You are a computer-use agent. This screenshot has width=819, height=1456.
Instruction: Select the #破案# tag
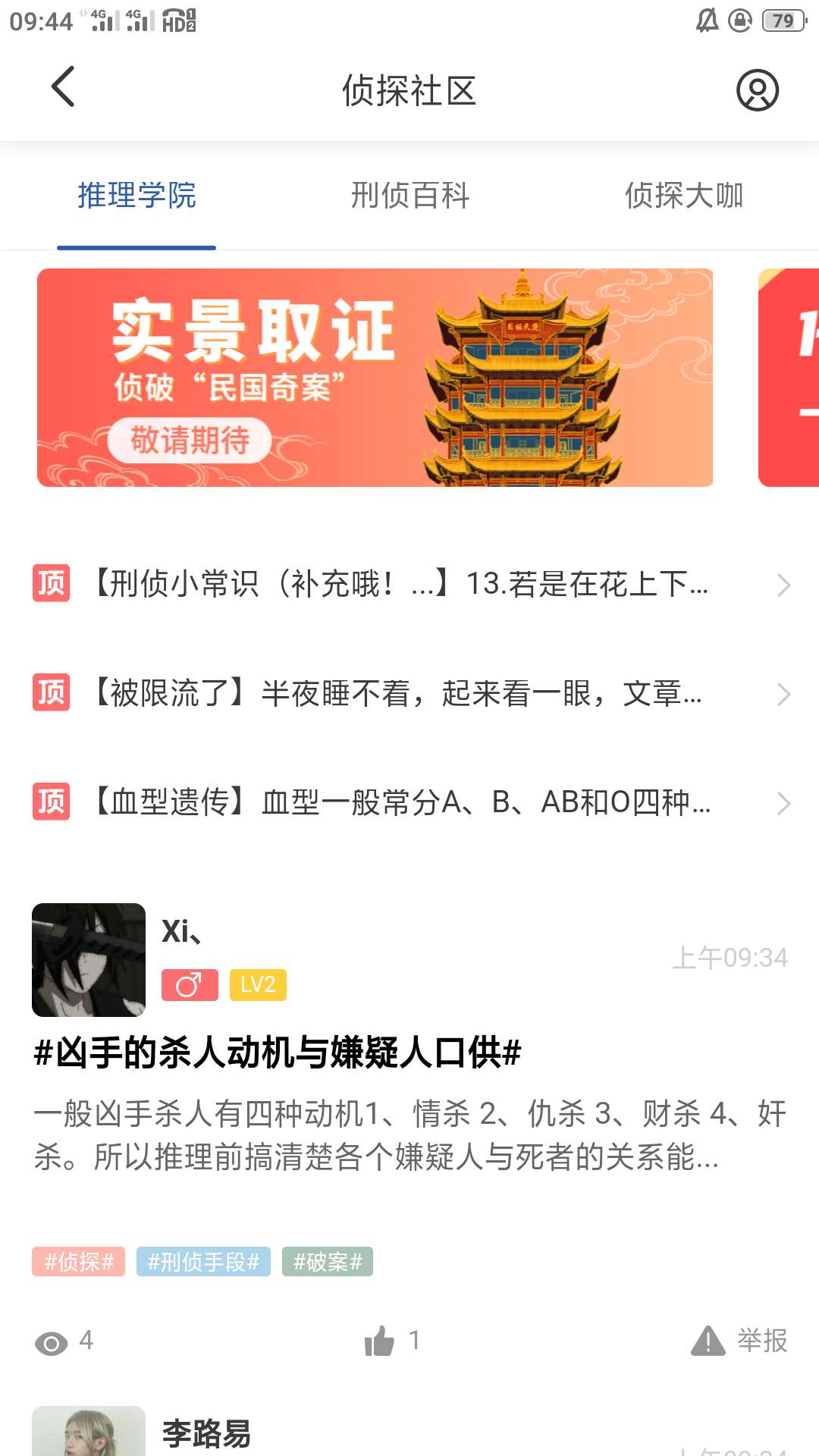328,1262
